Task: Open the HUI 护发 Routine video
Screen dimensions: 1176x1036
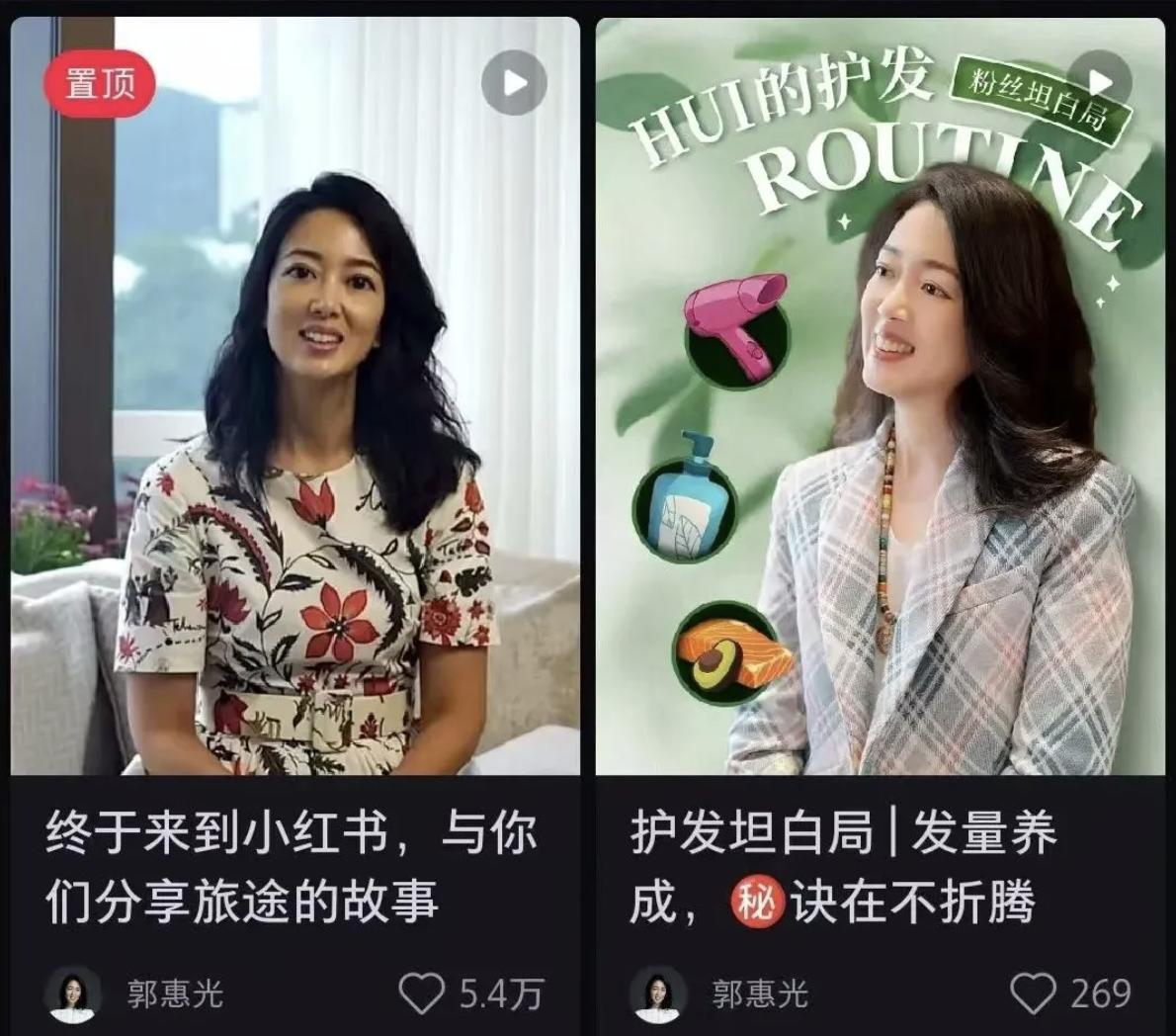Action: [x=880, y=395]
